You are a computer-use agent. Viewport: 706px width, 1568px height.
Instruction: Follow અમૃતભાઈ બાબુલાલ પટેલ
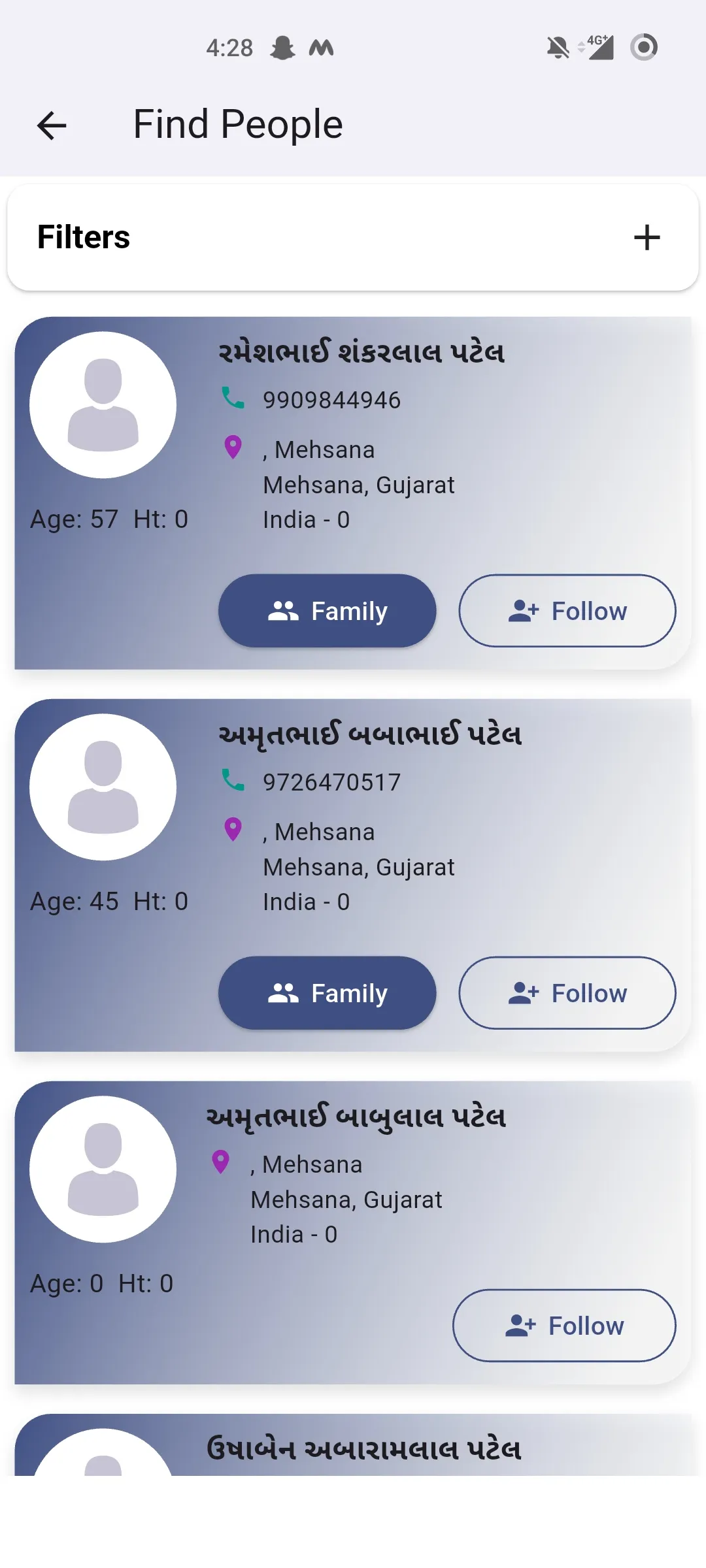coord(563,1325)
